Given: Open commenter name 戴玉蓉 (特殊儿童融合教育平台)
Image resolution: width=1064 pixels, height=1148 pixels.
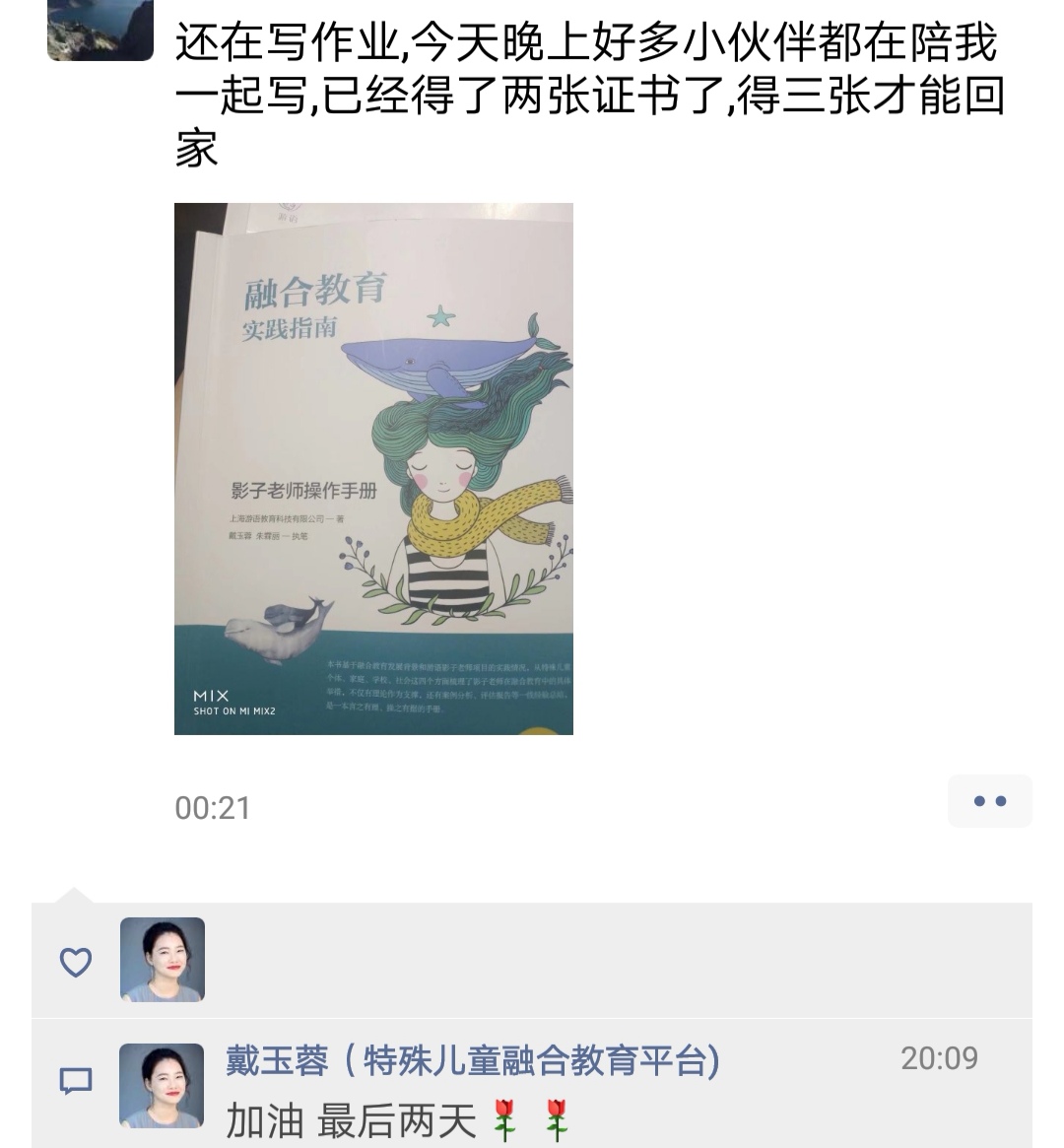Looking at the screenshot, I should [x=473, y=1060].
